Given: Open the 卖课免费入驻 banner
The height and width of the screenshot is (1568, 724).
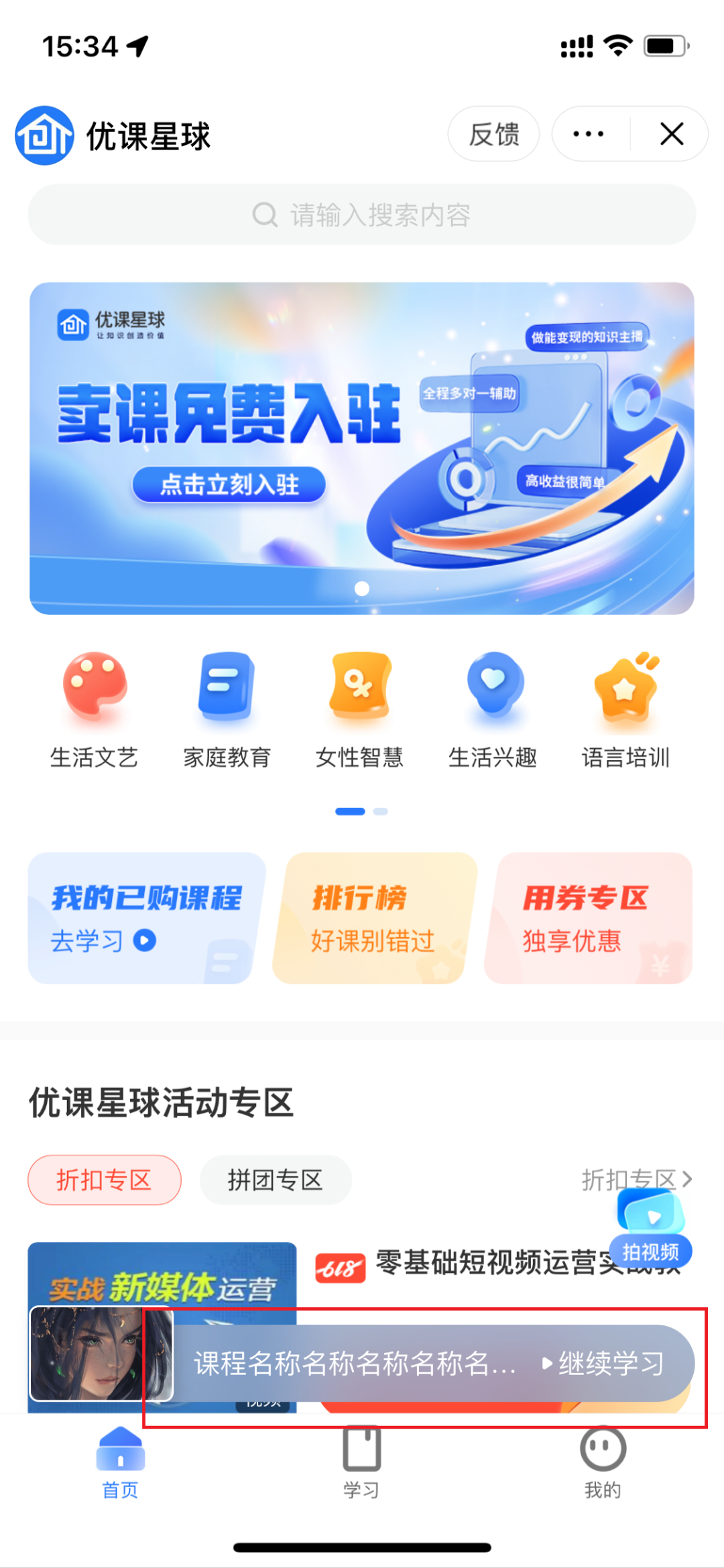Looking at the screenshot, I should click(362, 448).
